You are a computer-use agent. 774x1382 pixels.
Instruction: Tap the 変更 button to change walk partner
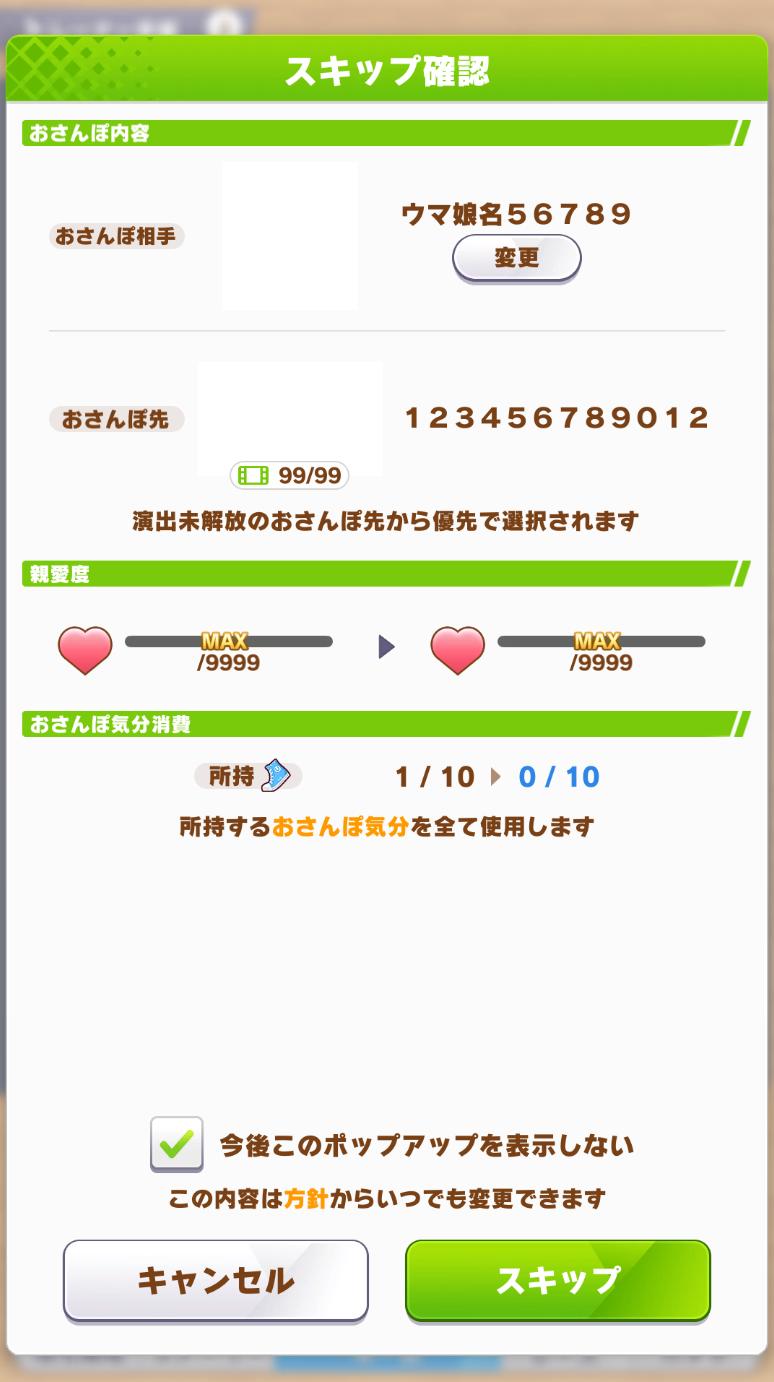(516, 259)
